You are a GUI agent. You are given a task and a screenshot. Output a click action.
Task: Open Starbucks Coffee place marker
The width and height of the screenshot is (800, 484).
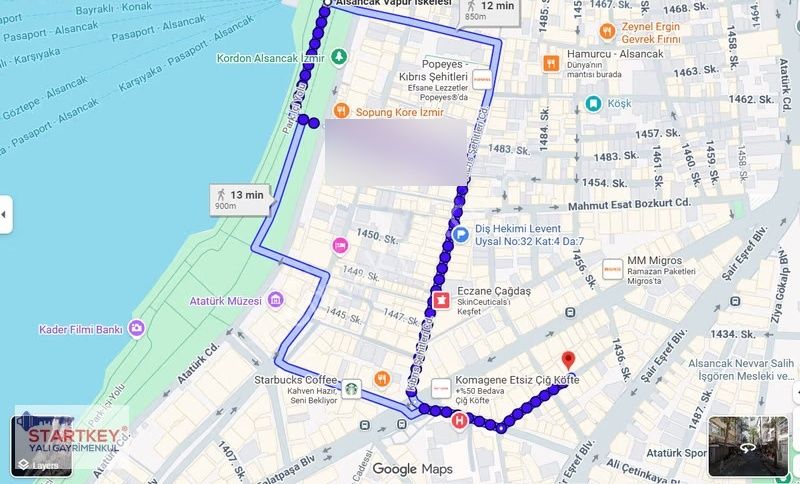pos(352,388)
